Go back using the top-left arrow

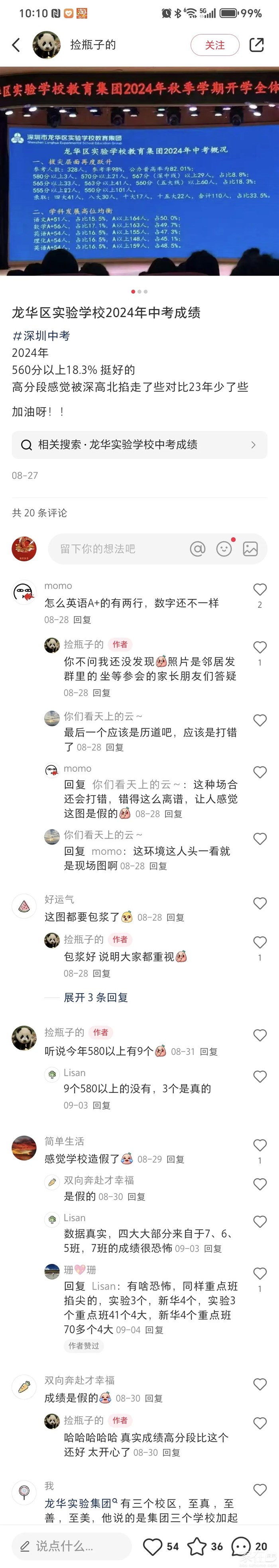[16, 45]
